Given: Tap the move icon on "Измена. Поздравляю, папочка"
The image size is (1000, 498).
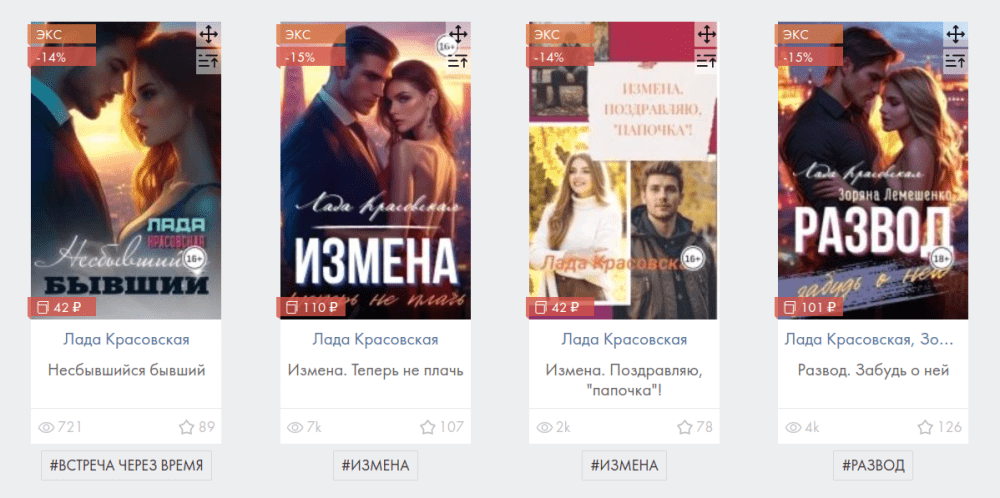Looking at the screenshot, I should (706, 34).
